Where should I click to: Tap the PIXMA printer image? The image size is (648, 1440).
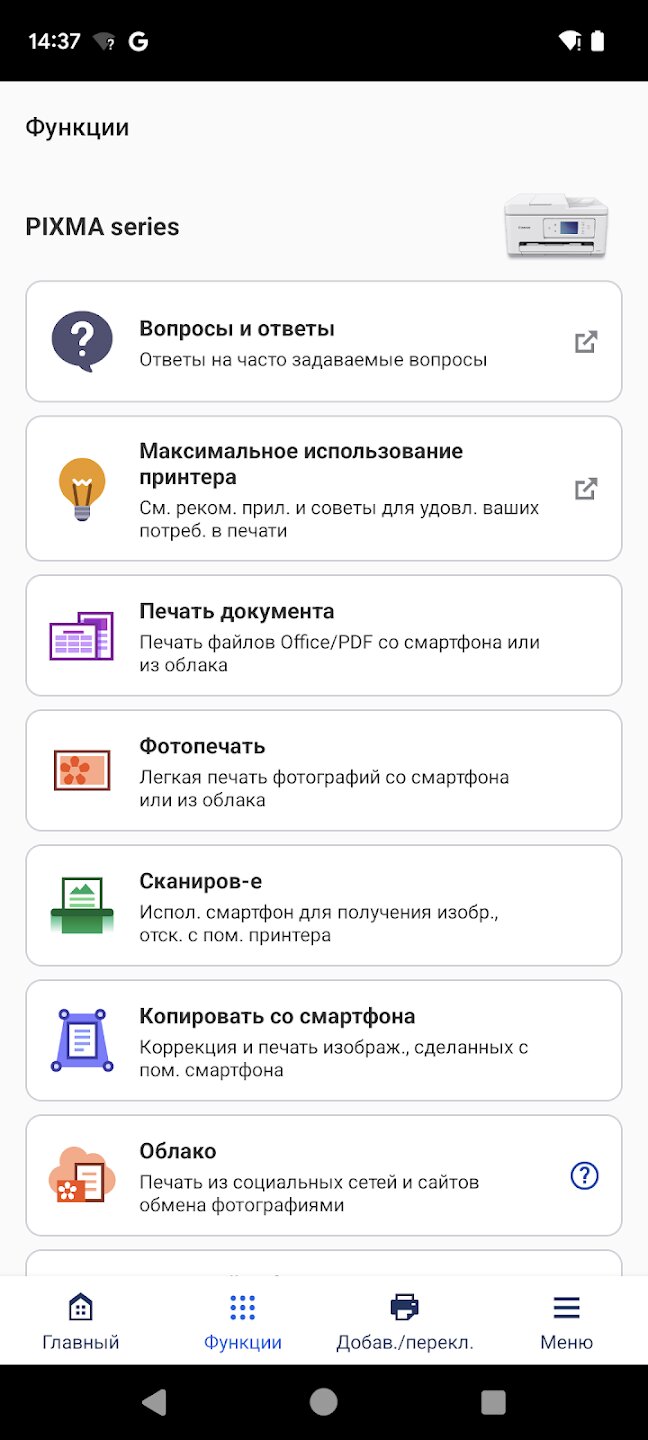pyautogui.click(x=556, y=227)
